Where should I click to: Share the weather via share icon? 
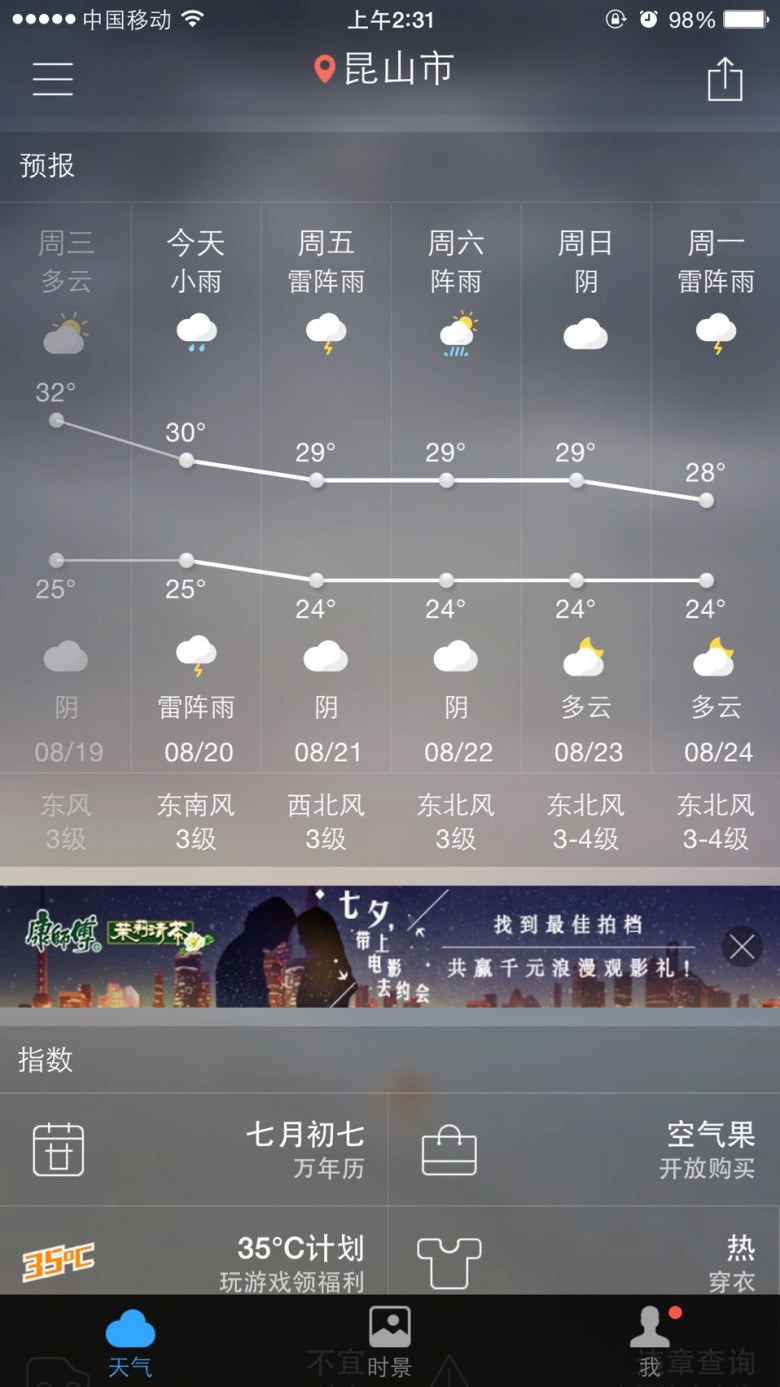tap(725, 79)
